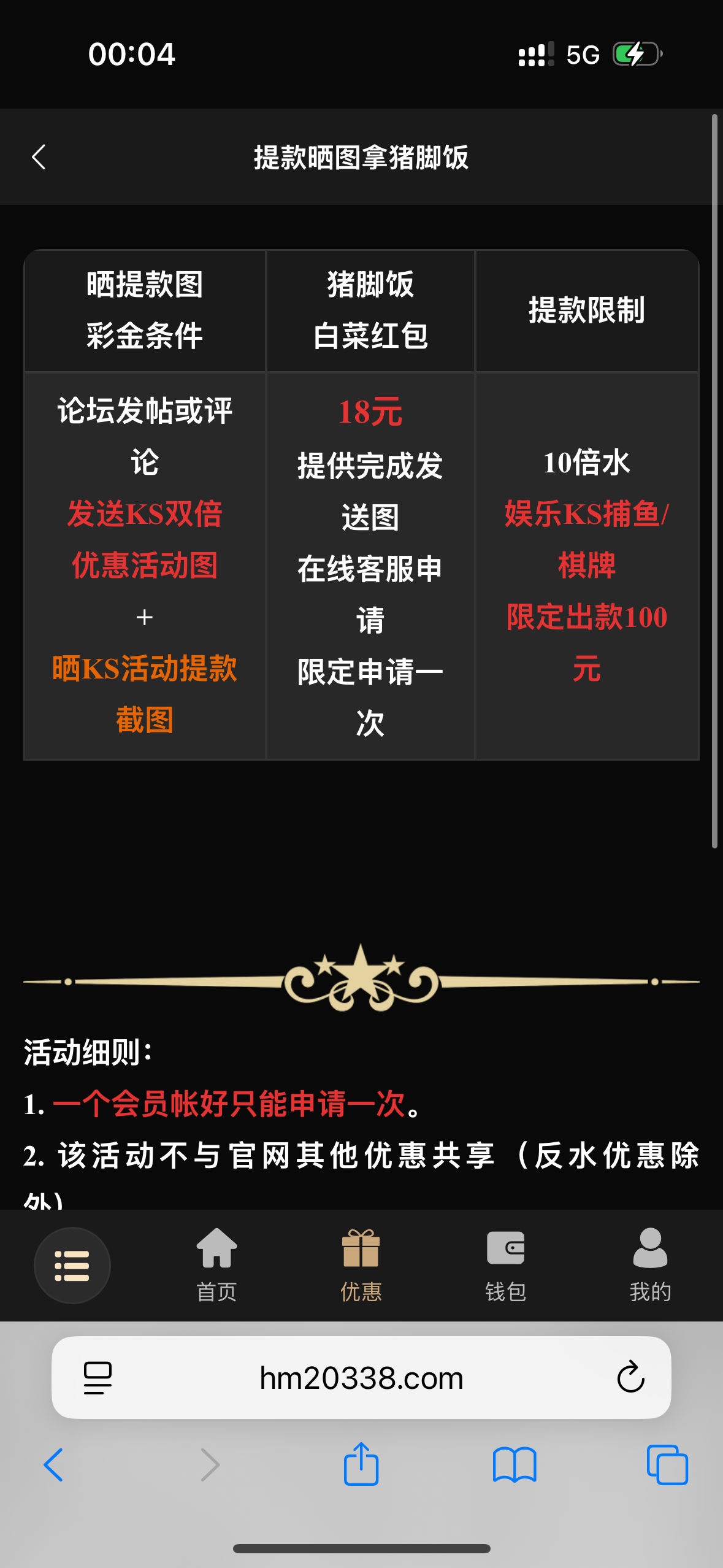Share this page from Safari toolbar
723x1568 pixels.
click(361, 1464)
